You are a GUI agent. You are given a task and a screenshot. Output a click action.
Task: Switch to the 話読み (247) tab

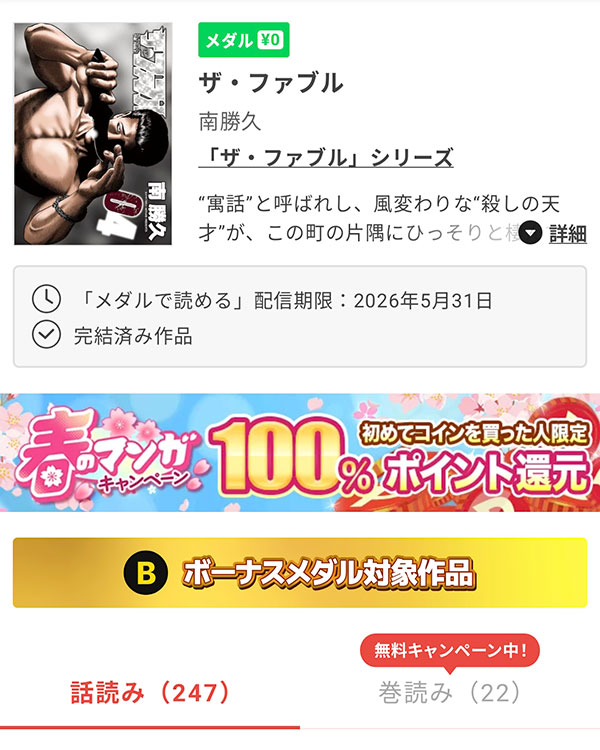pyautogui.click(x=150, y=692)
